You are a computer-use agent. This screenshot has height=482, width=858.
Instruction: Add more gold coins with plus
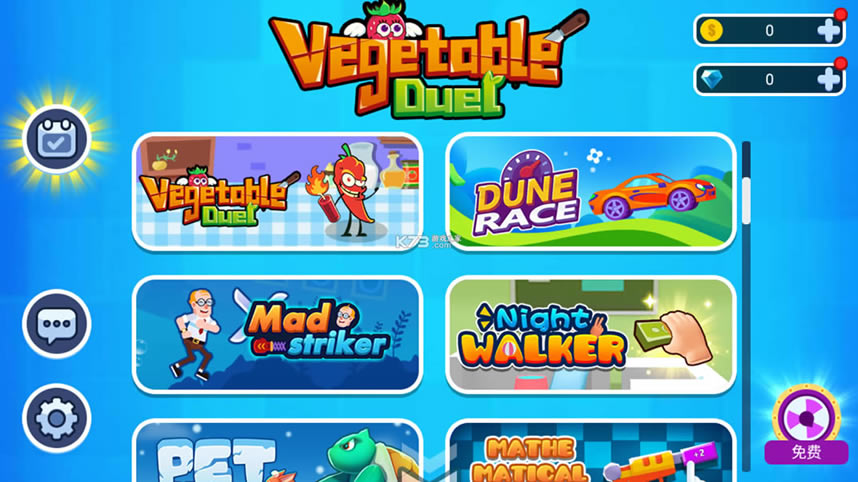[x=829, y=30]
